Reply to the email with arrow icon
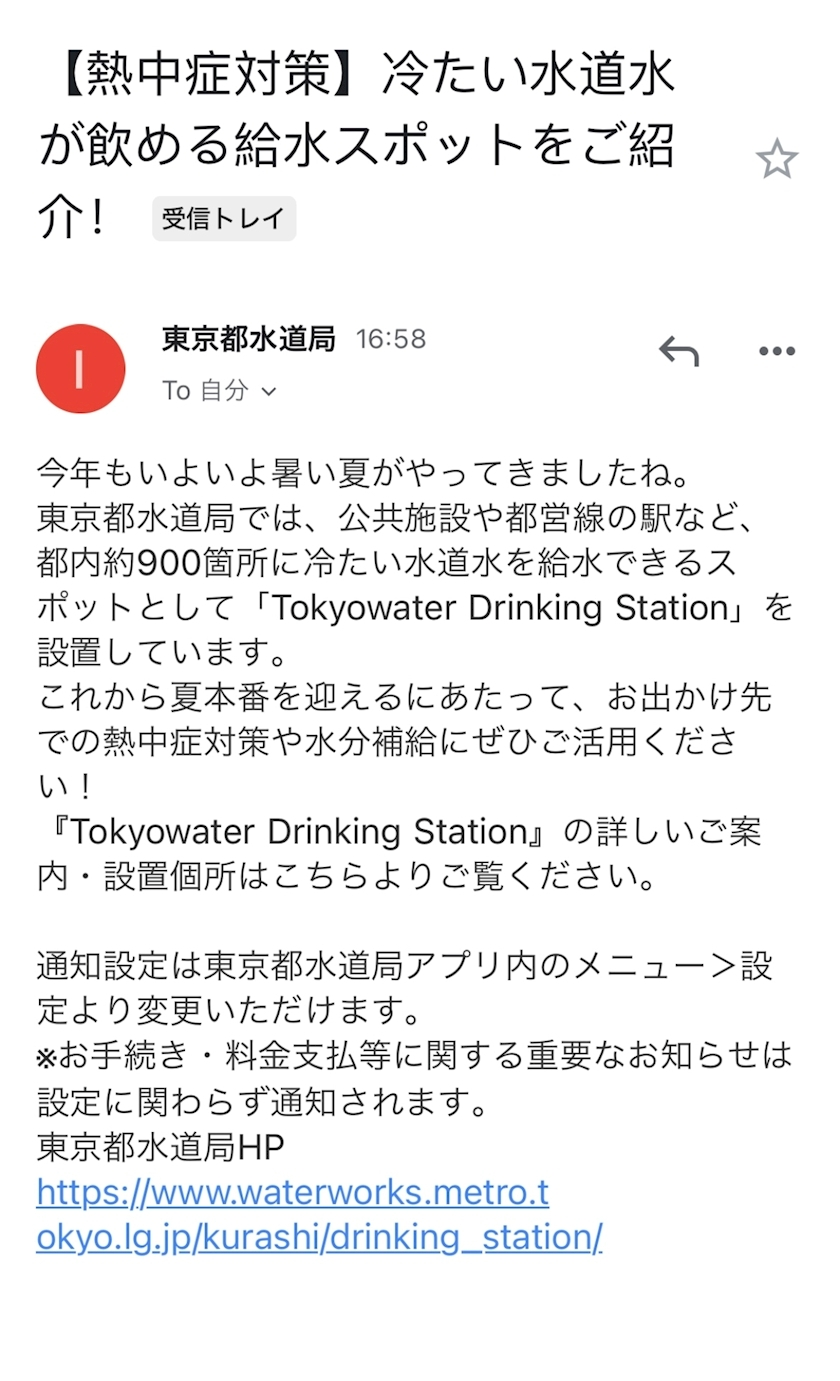Image resolution: width=840 pixels, height=1381 pixels. tap(679, 351)
